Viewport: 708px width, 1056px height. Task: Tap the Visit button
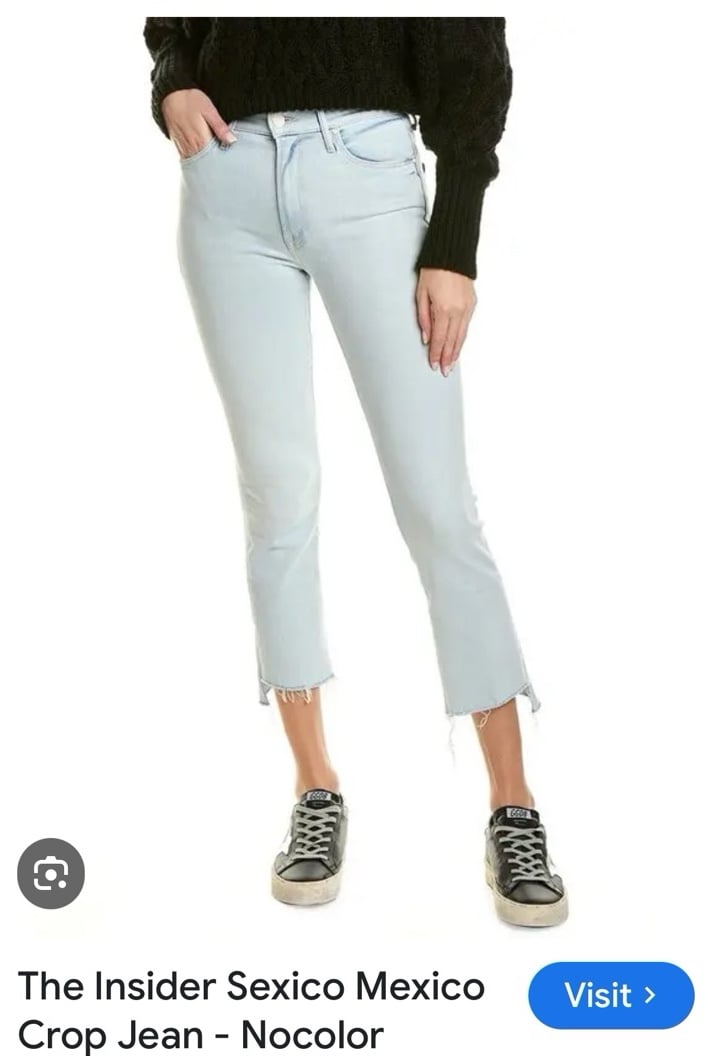pos(610,995)
